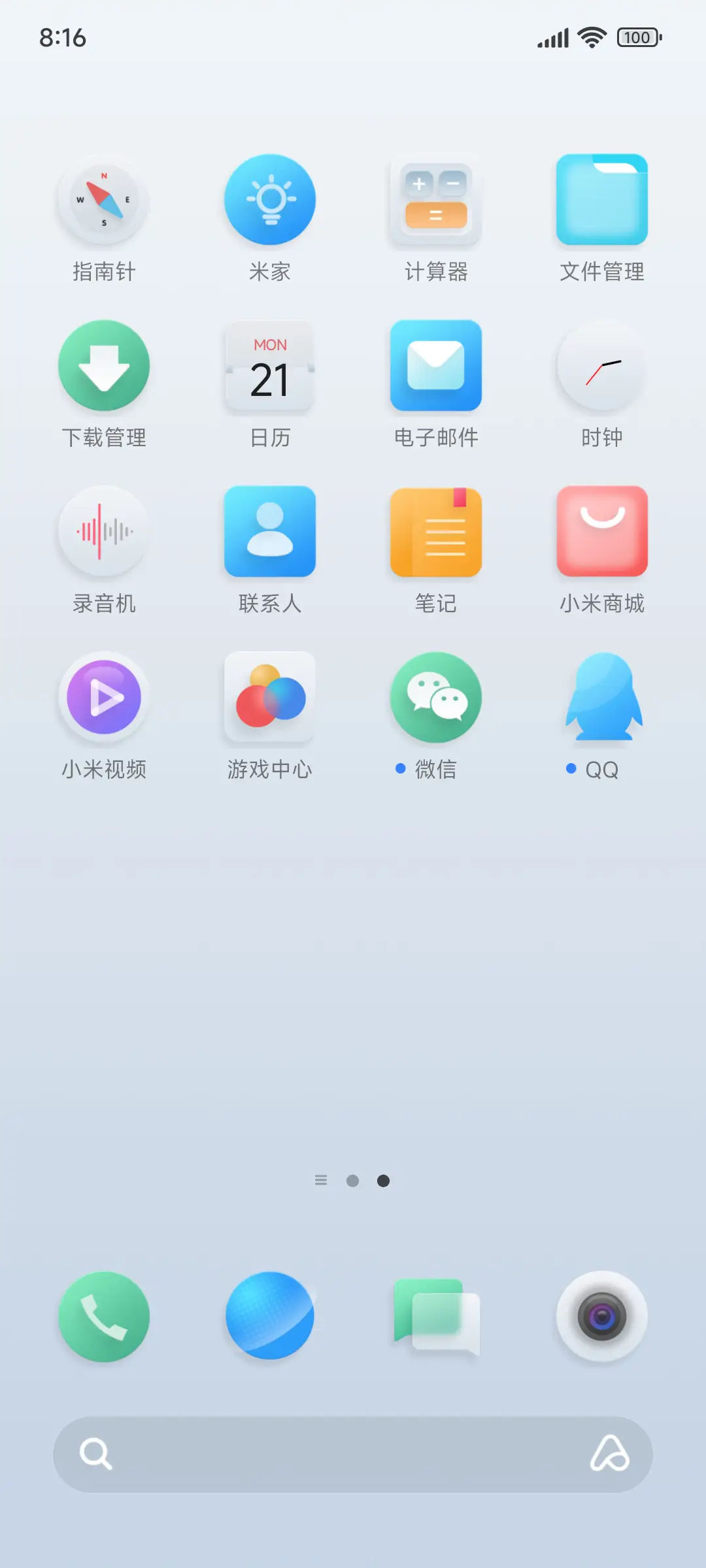Open the 时钟 clock app
This screenshot has width=706, height=1568.
(601, 367)
